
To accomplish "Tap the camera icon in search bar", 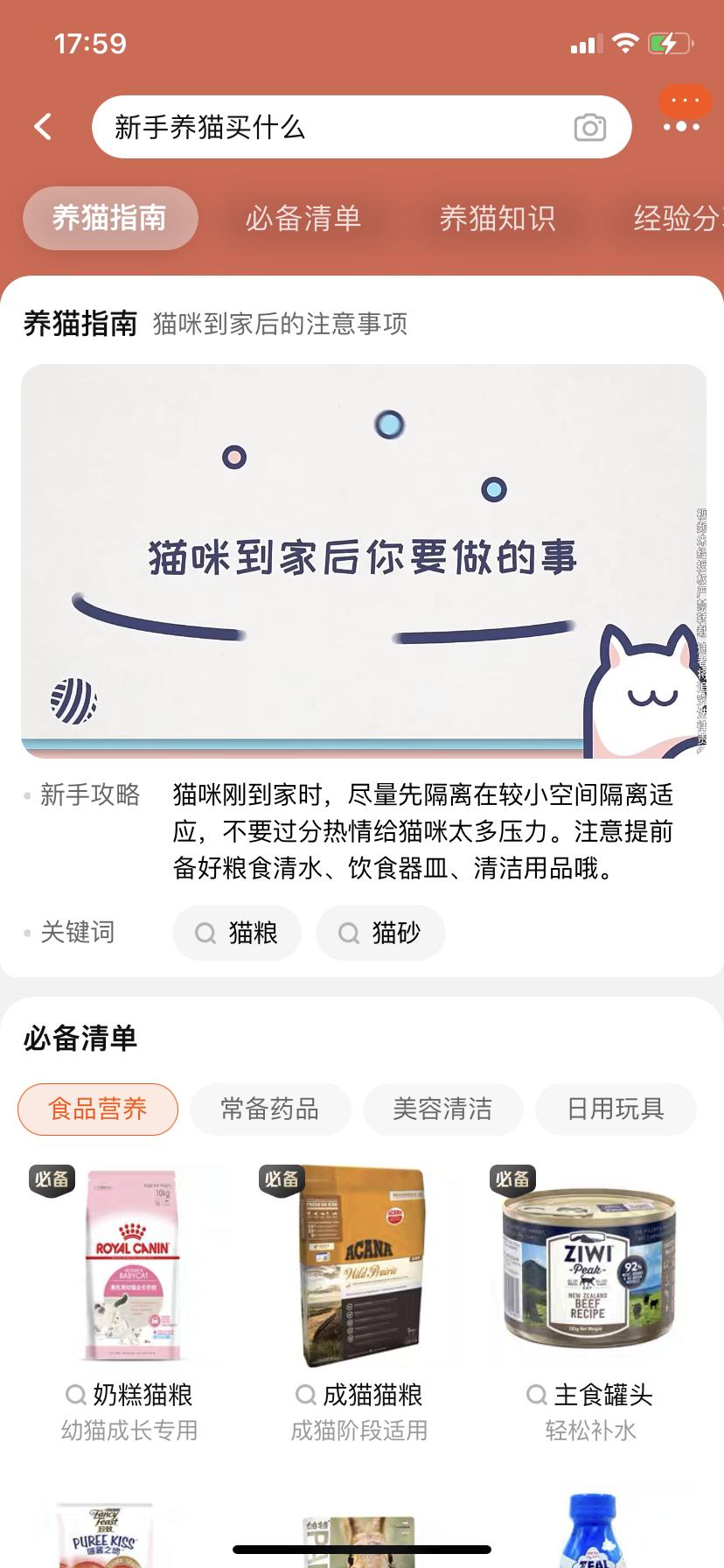I will point(590,127).
